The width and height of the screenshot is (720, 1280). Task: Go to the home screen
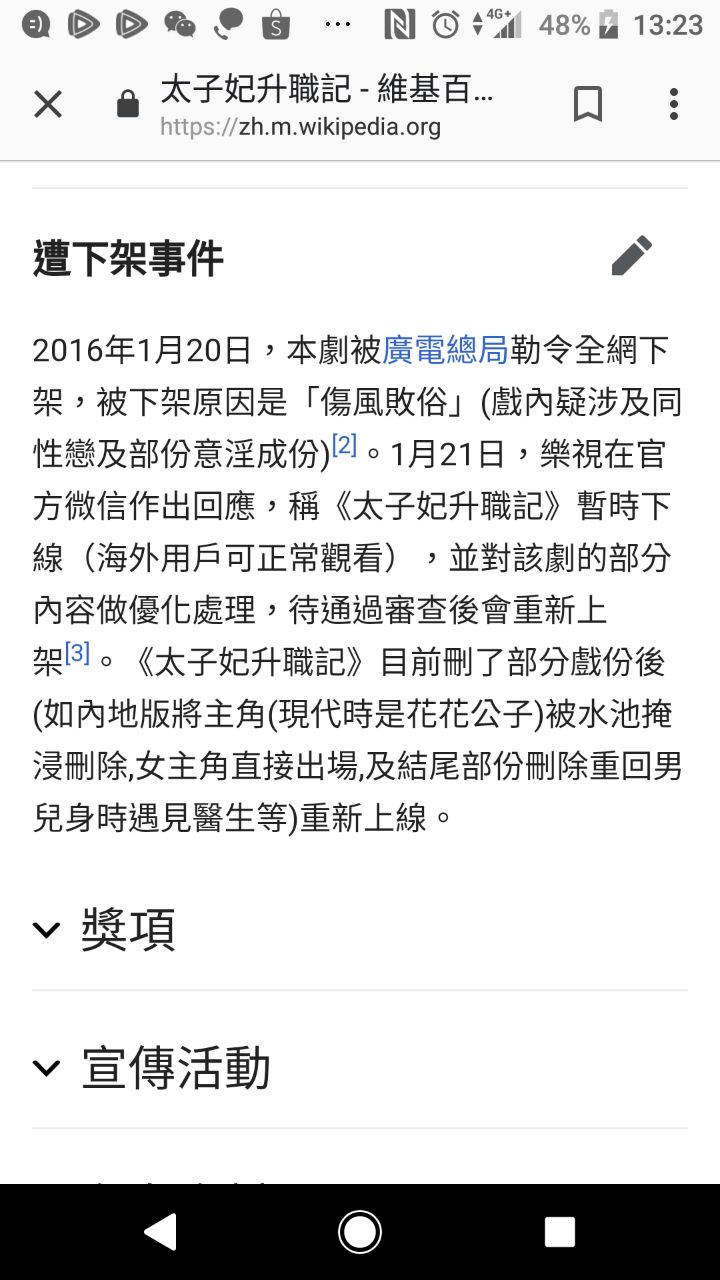360,1232
